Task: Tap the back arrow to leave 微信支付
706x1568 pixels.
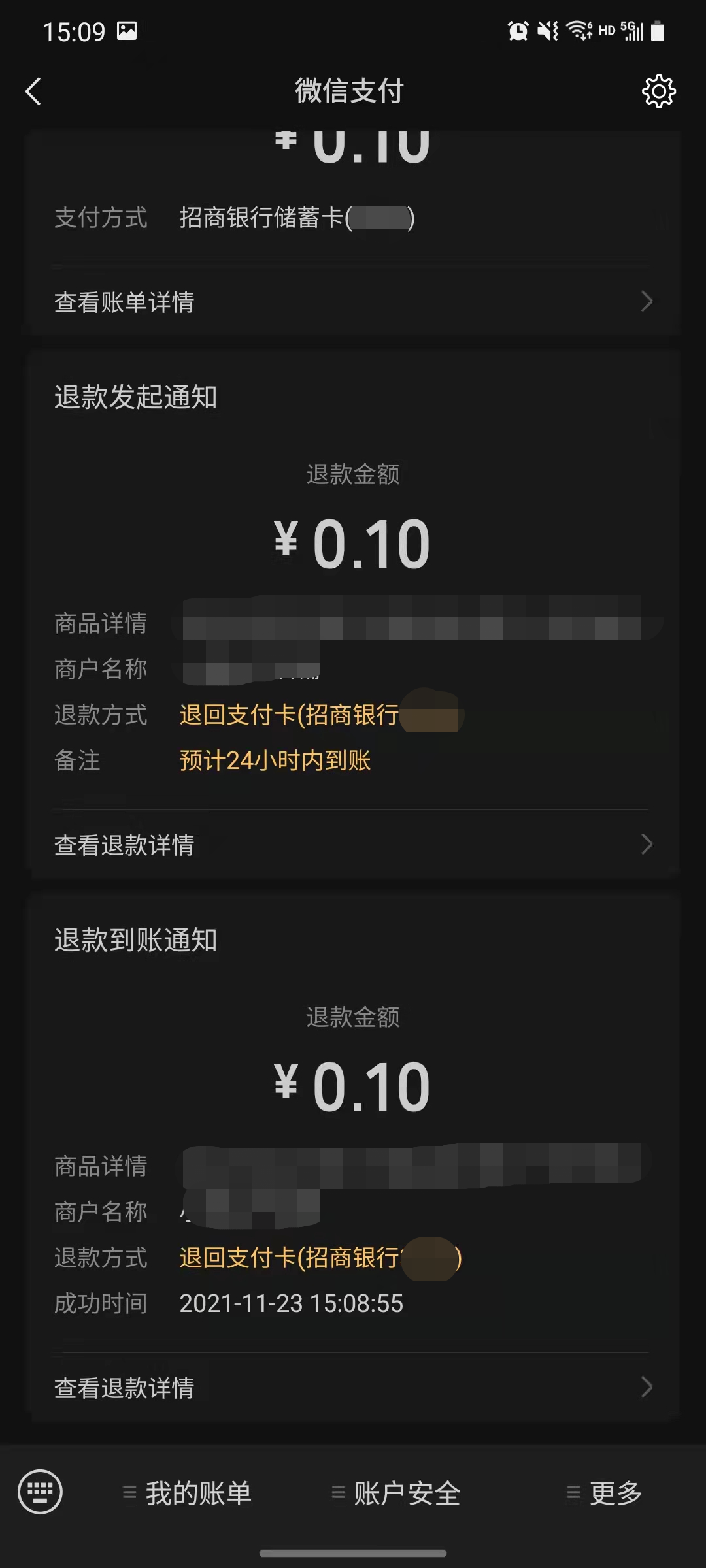Action: coord(33,91)
